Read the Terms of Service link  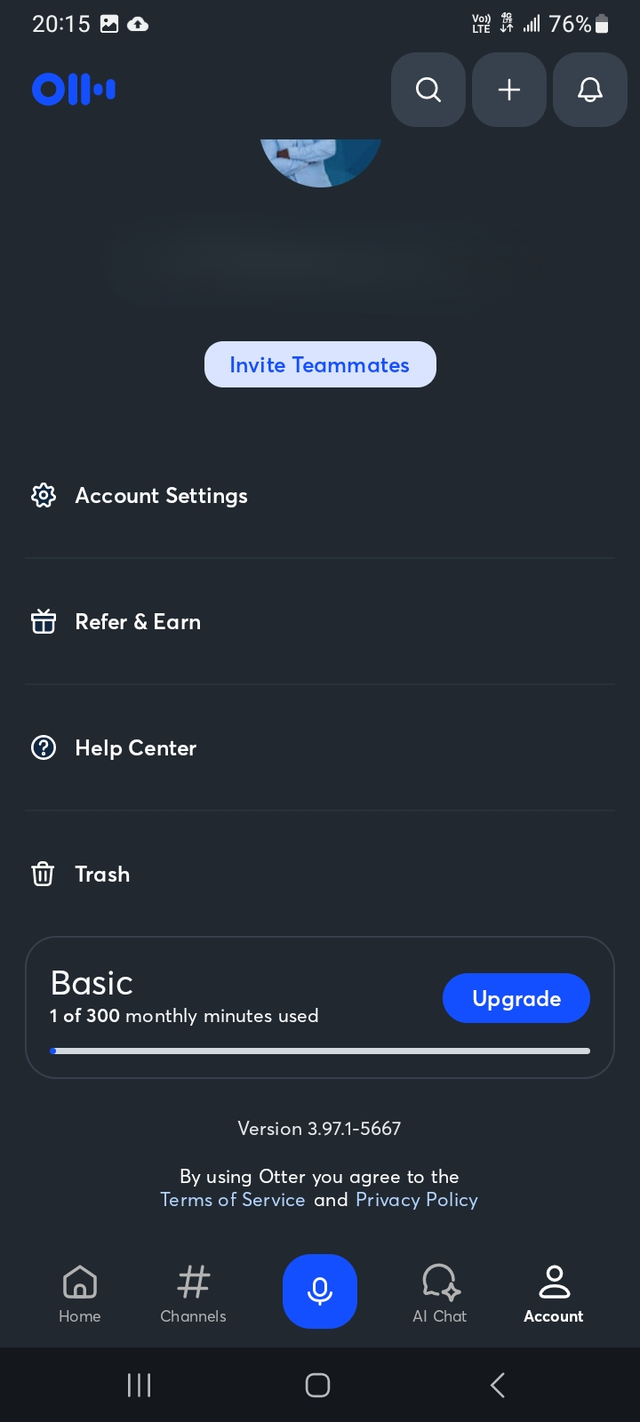pos(233,1200)
